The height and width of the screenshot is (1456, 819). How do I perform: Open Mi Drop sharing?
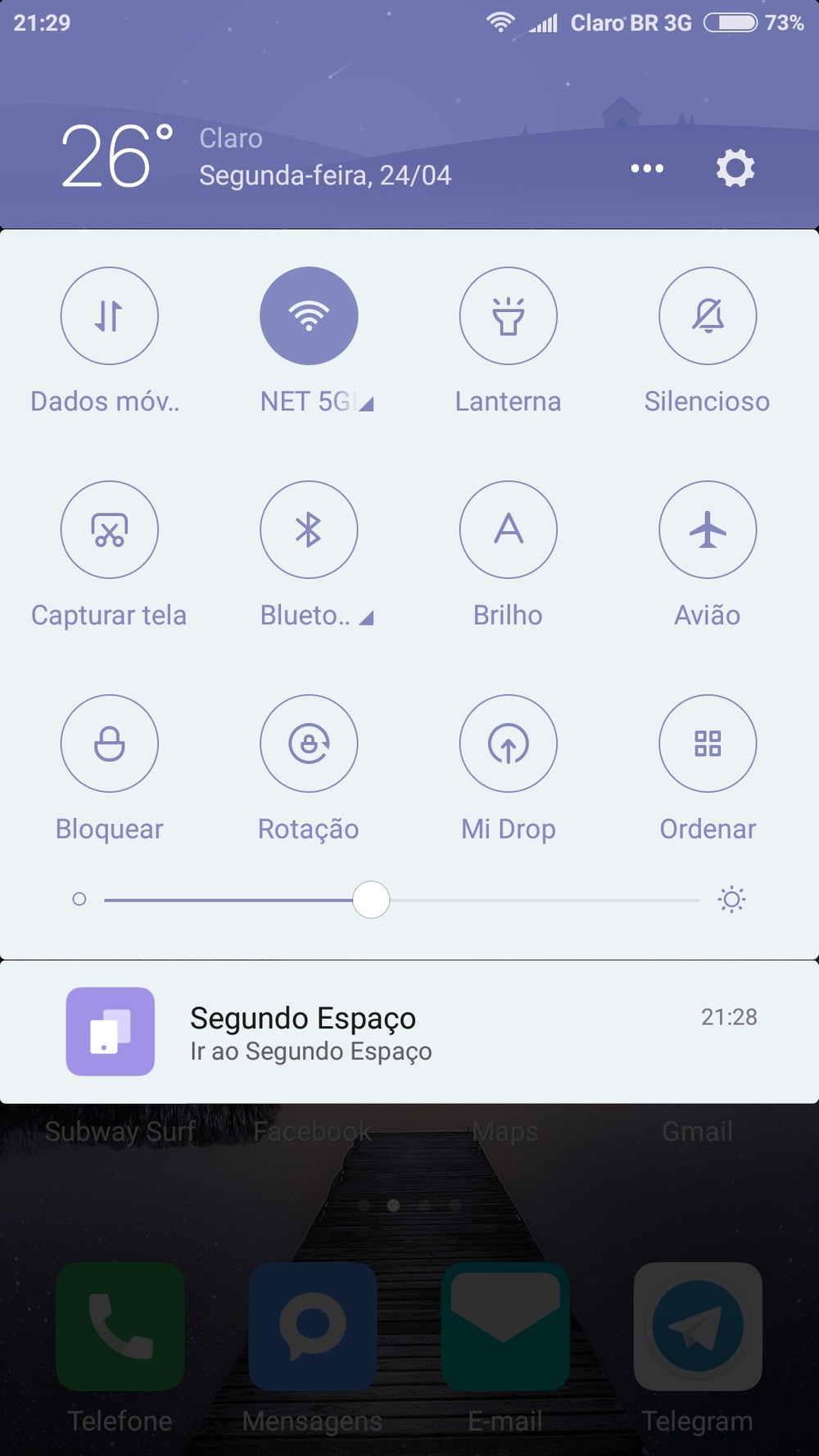[508, 744]
